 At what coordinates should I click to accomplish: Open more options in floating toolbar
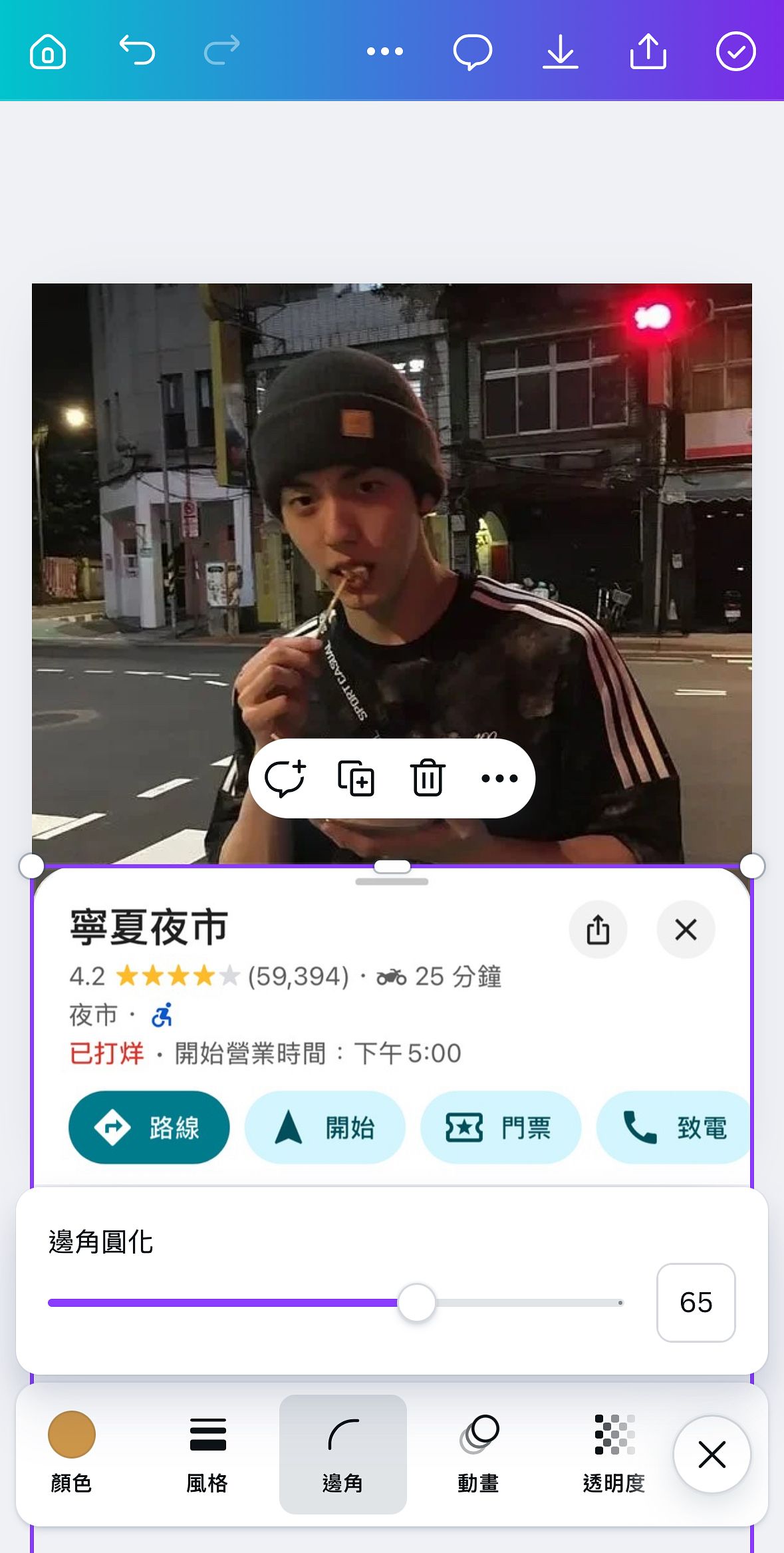[499, 778]
